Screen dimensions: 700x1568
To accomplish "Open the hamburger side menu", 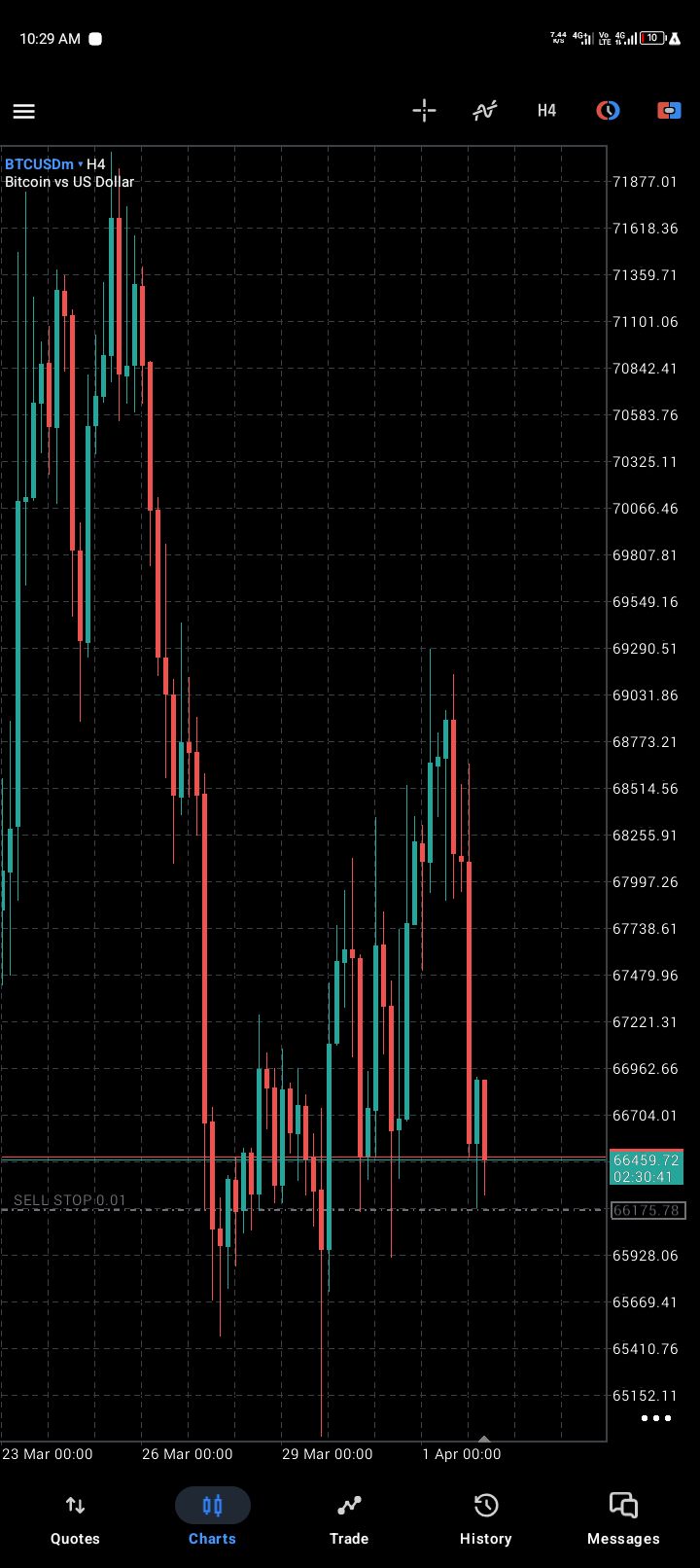I will pyautogui.click(x=24, y=111).
